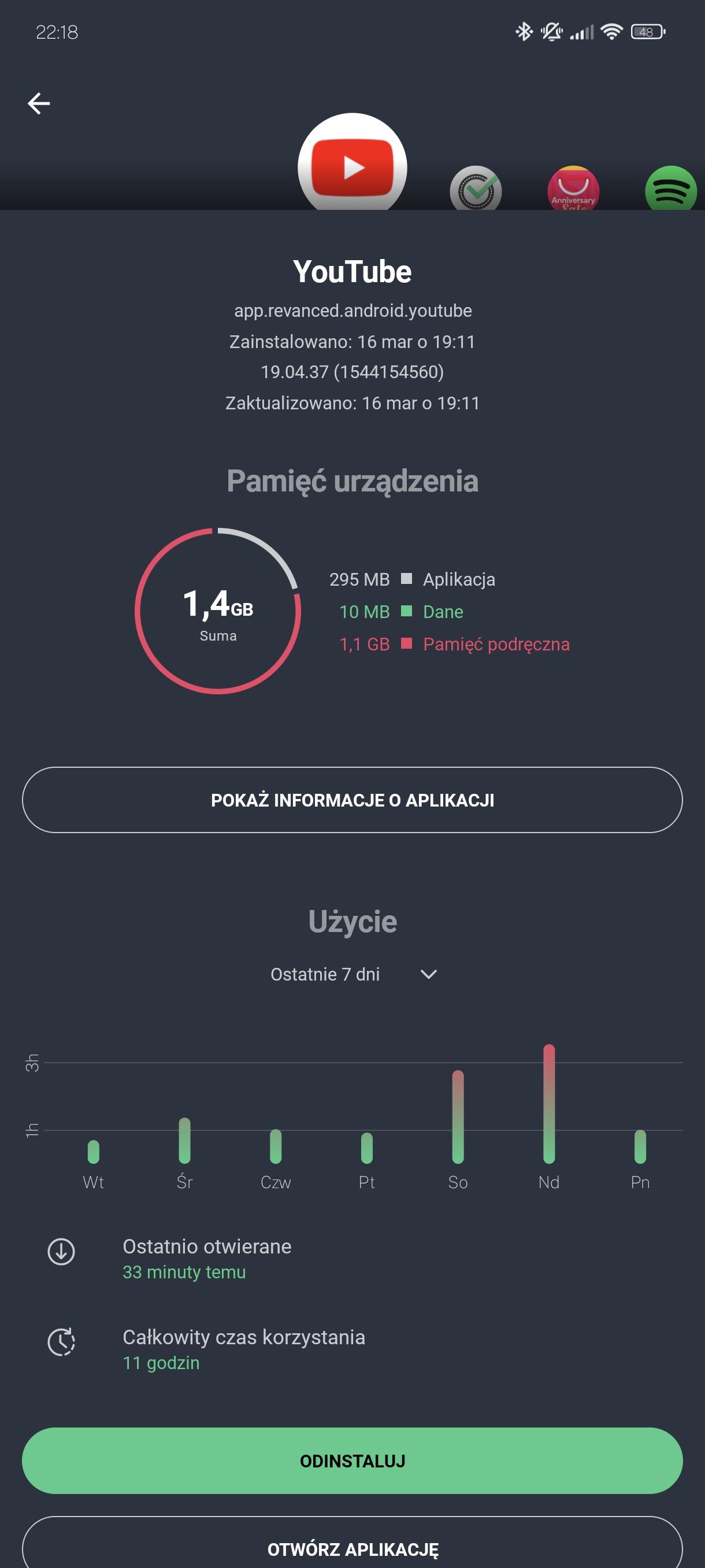This screenshot has width=705, height=1568.
Task: Switch to the Spotify app icon
Action: tap(670, 189)
